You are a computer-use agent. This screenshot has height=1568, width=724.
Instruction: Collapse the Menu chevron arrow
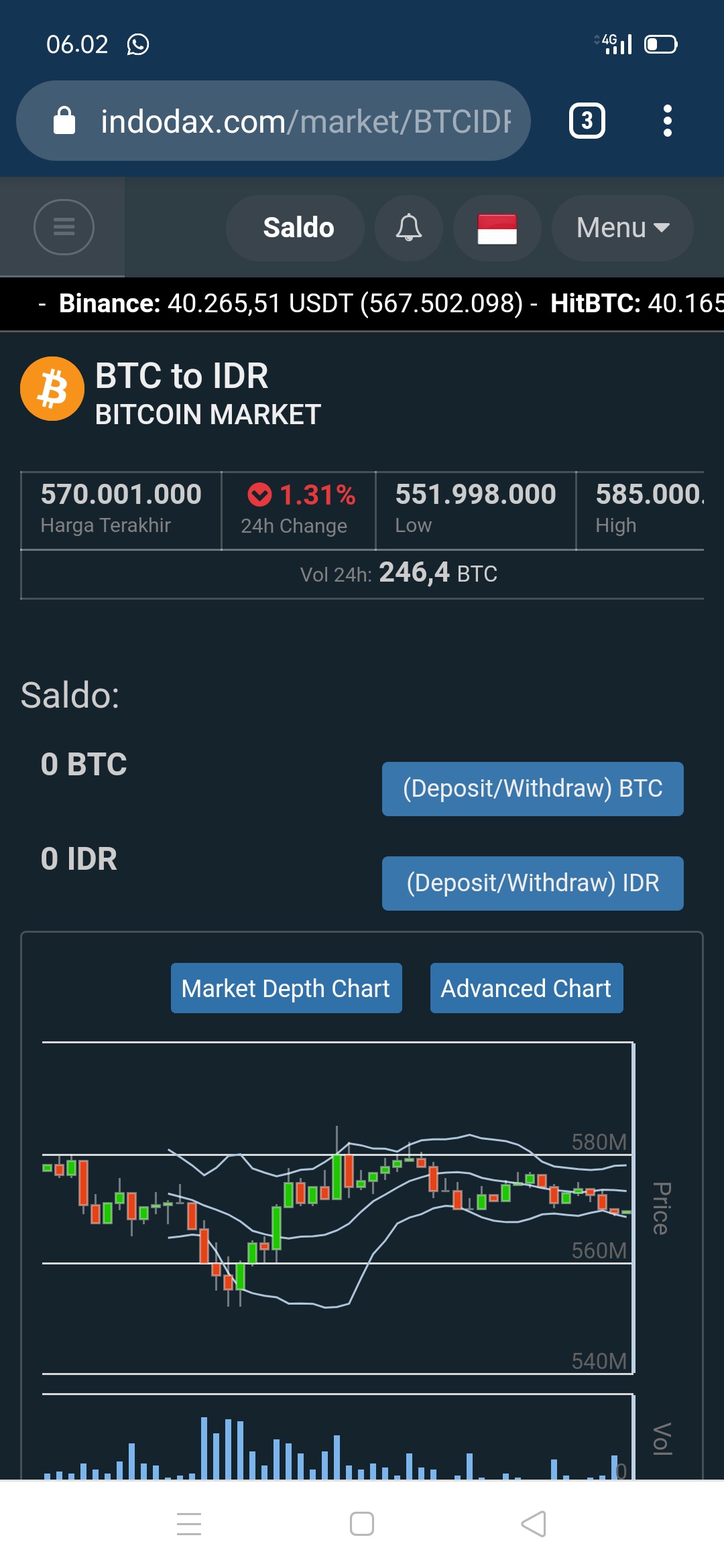click(x=662, y=228)
